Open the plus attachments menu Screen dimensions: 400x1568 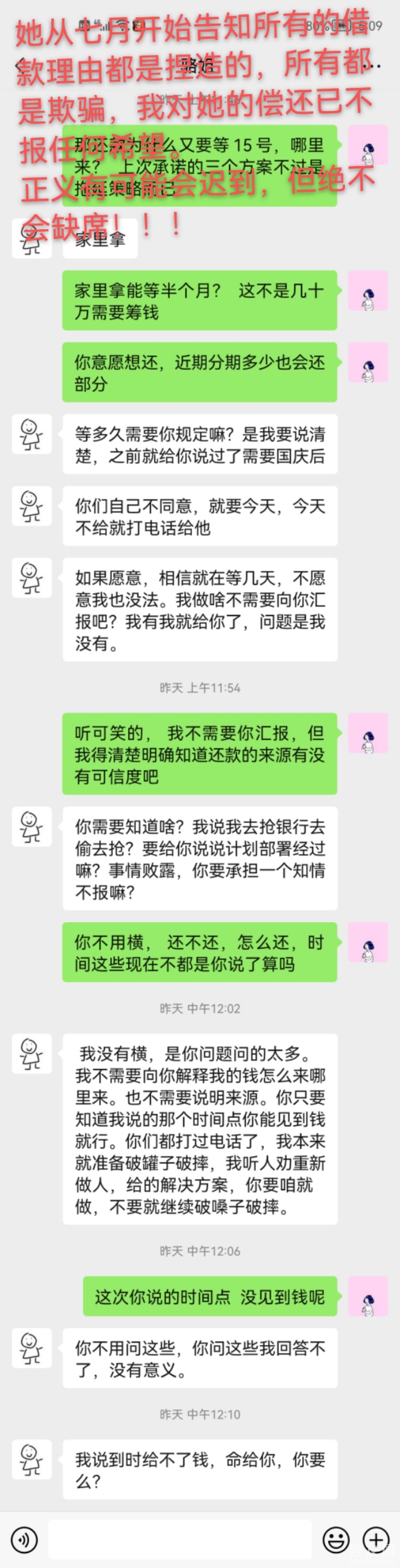point(376,1539)
